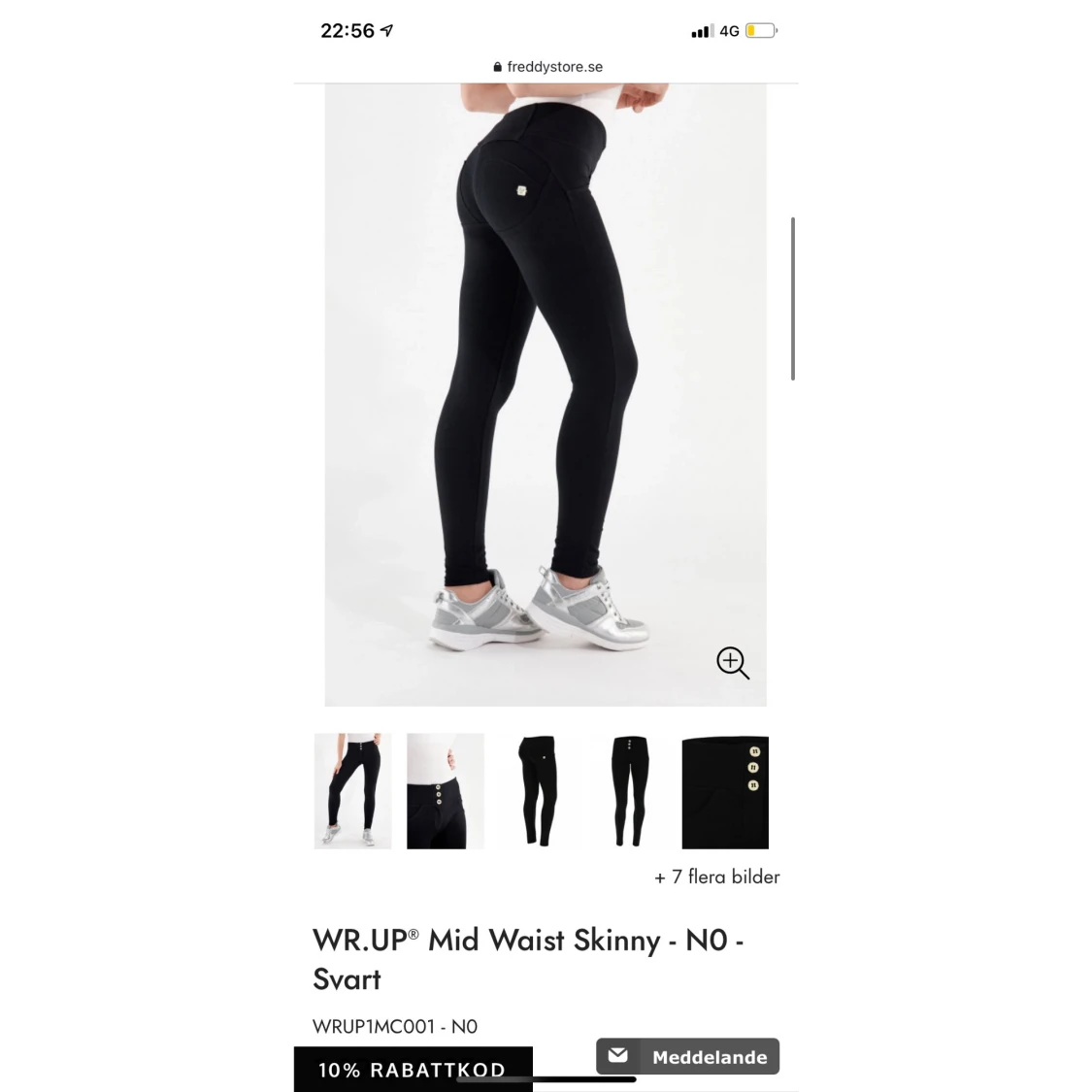The height and width of the screenshot is (1092, 1092).
Task: Show + 7 flera bilder
Action: tap(716, 877)
